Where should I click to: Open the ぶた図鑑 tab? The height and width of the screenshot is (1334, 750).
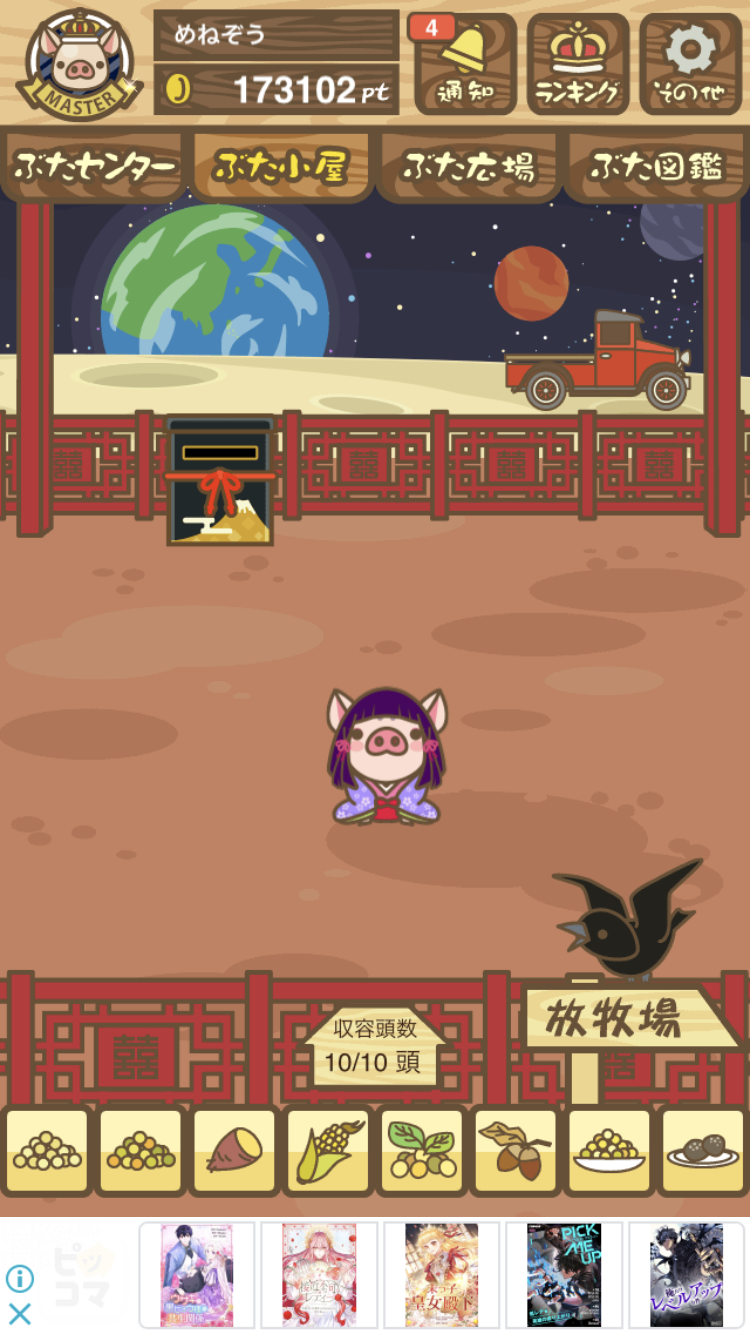coord(656,167)
